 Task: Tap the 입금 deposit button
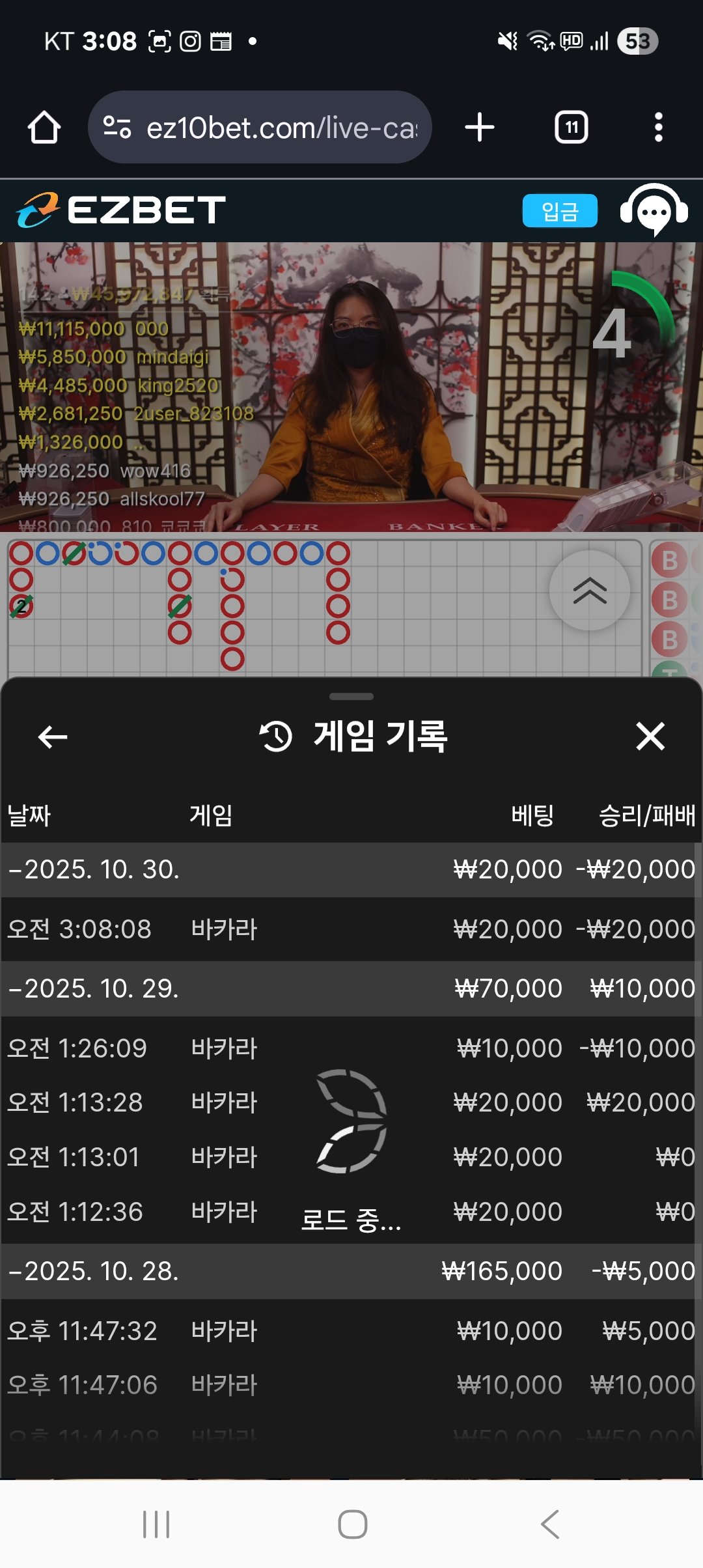point(559,211)
